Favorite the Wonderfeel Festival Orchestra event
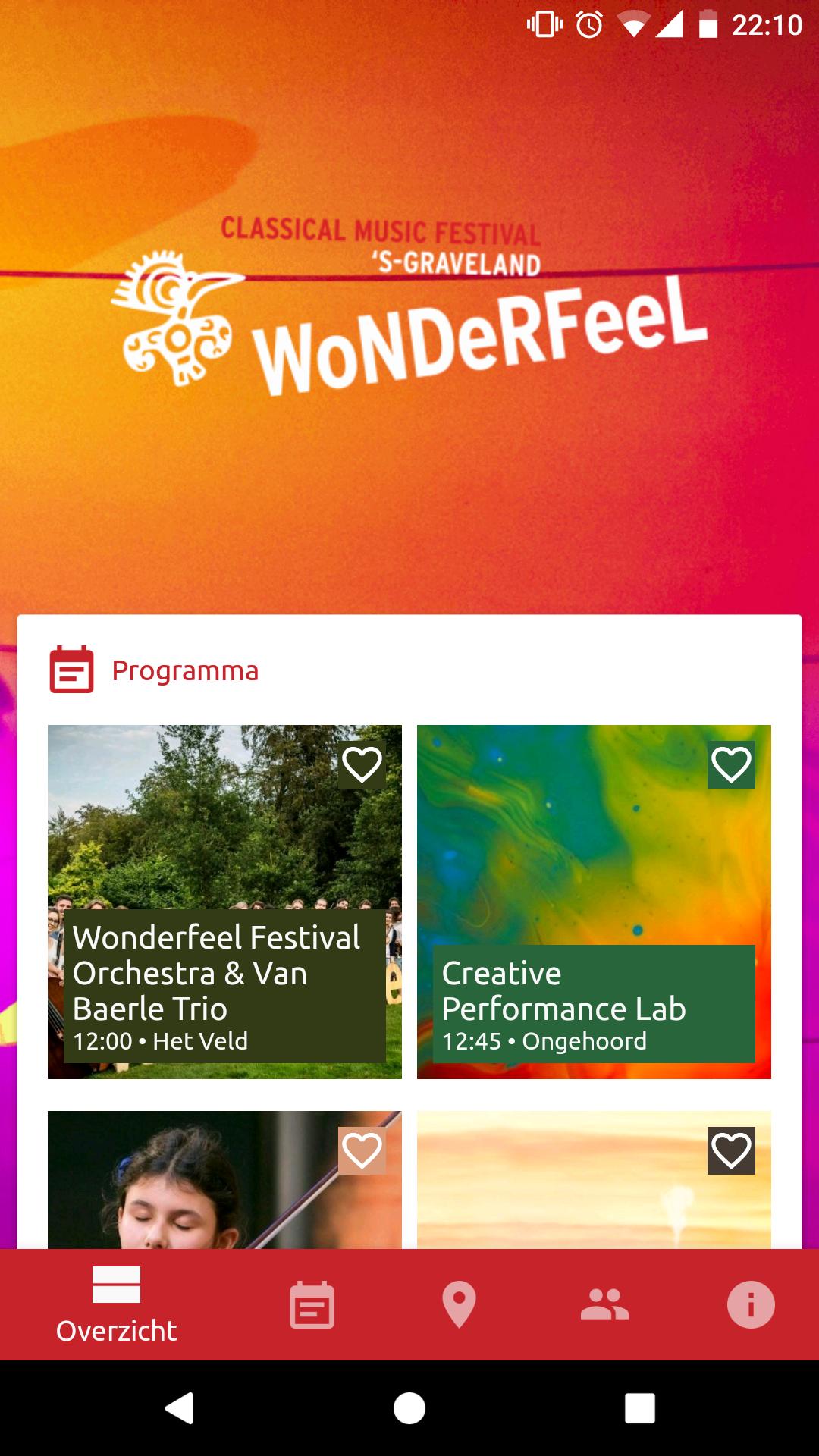This screenshot has height=1456, width=819. 362,764
